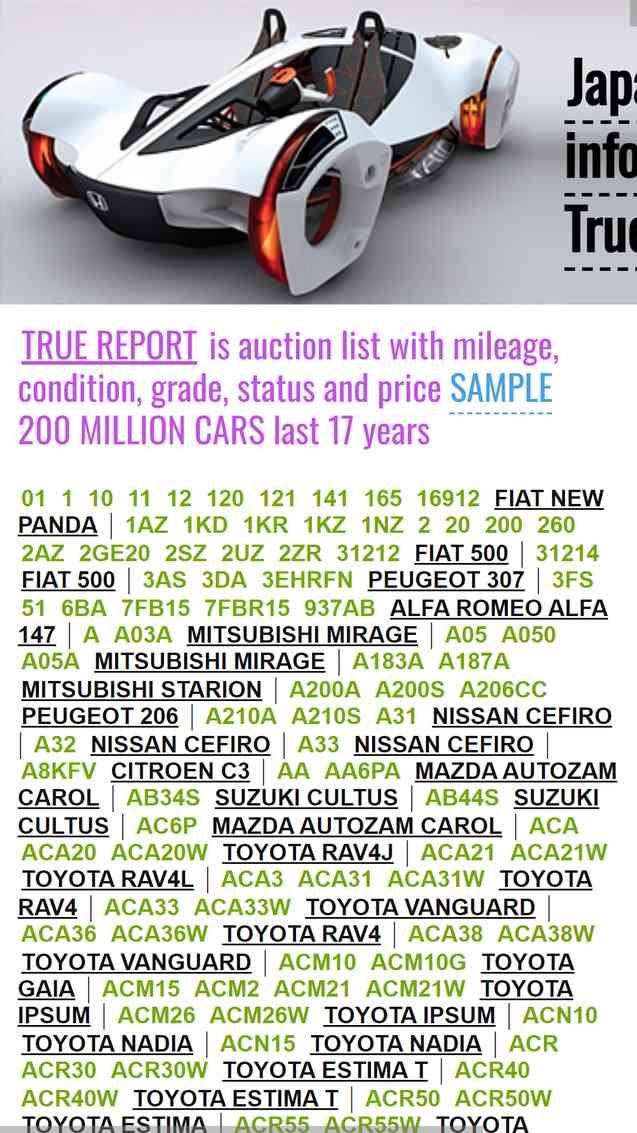Open the CITROEN C3 link
The image size is (637, 1133).
coord(181,771)
